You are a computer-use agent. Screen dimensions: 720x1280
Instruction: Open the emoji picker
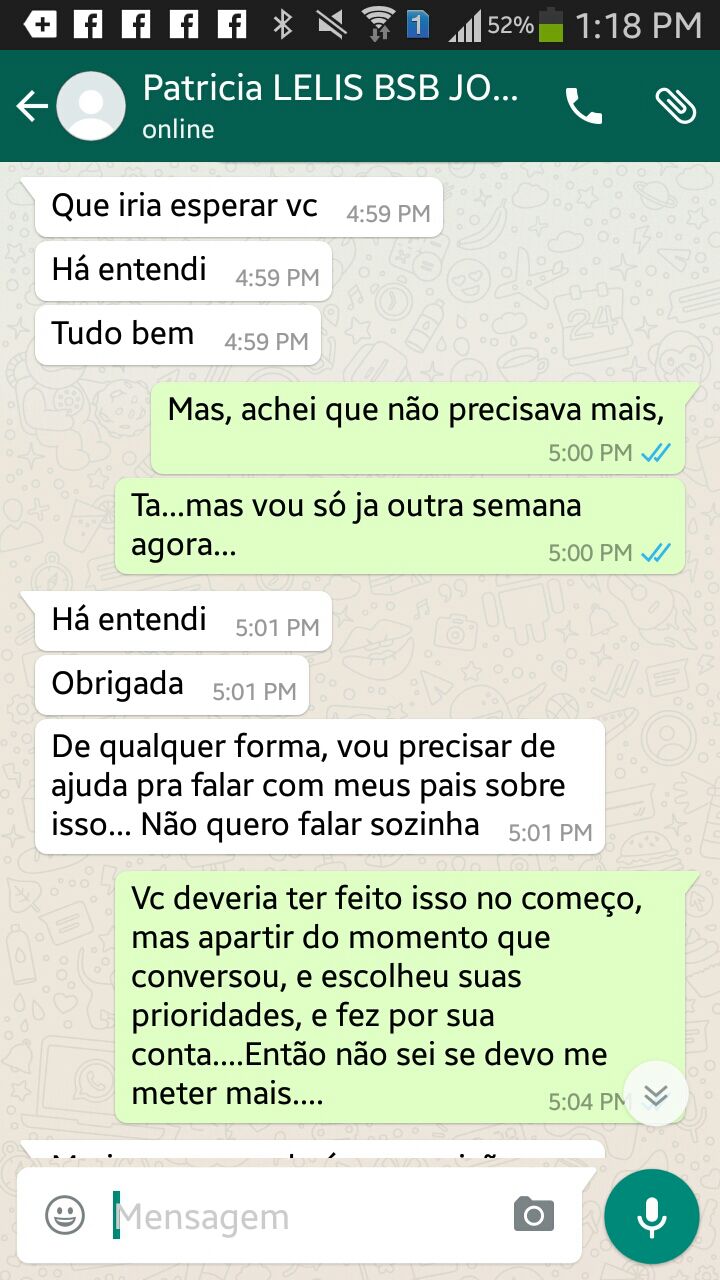(x=65, y=1216)
